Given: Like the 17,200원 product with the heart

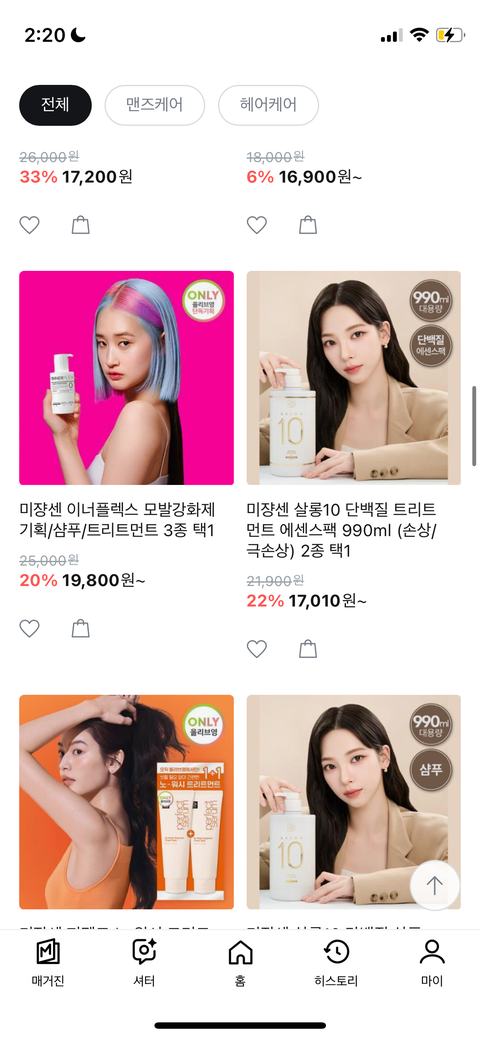Looking at the screenshot, I should point(29,225).
